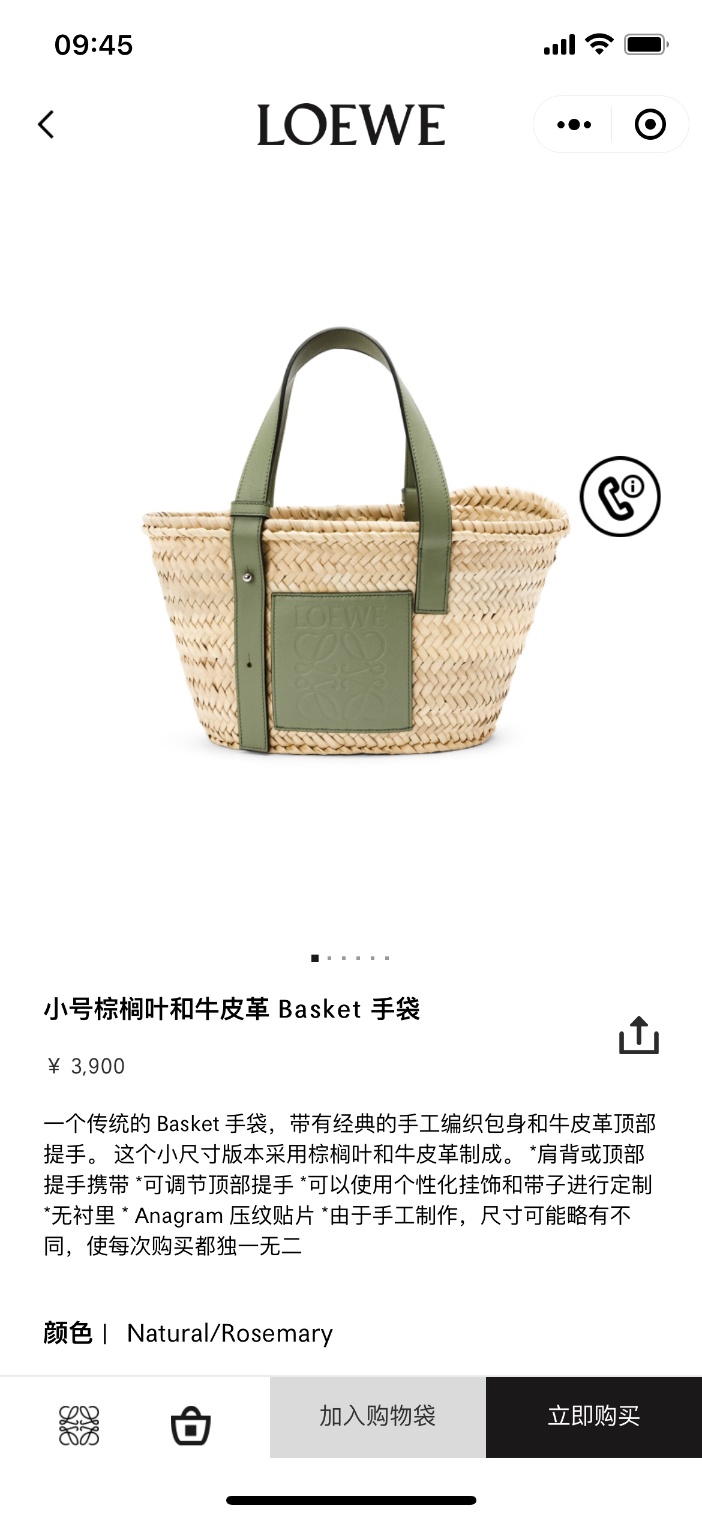Viewport: 702px width, 1519px height.
Task: Contact customer service via phone icon
Action: 620,497
